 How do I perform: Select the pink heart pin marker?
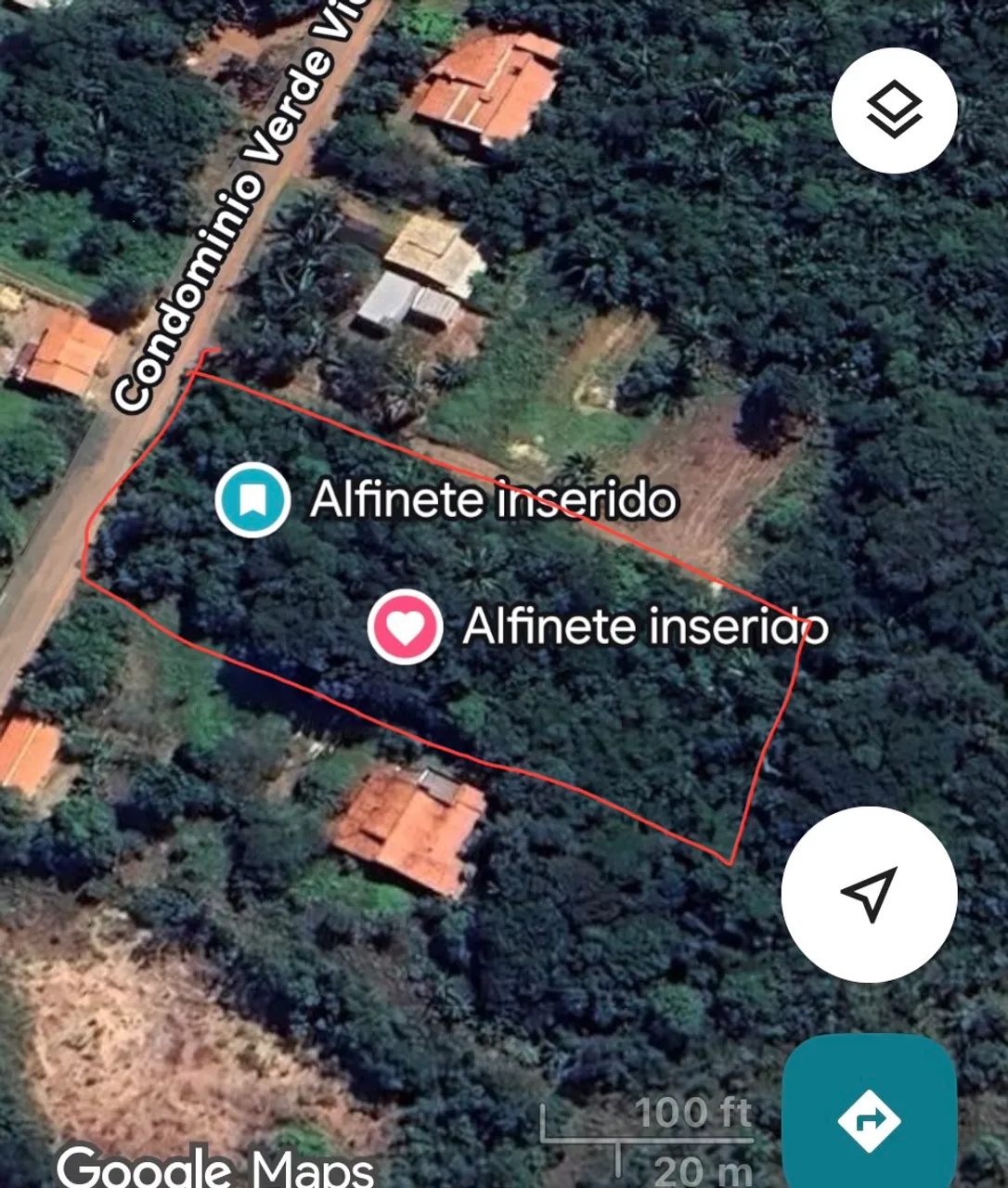405,627
